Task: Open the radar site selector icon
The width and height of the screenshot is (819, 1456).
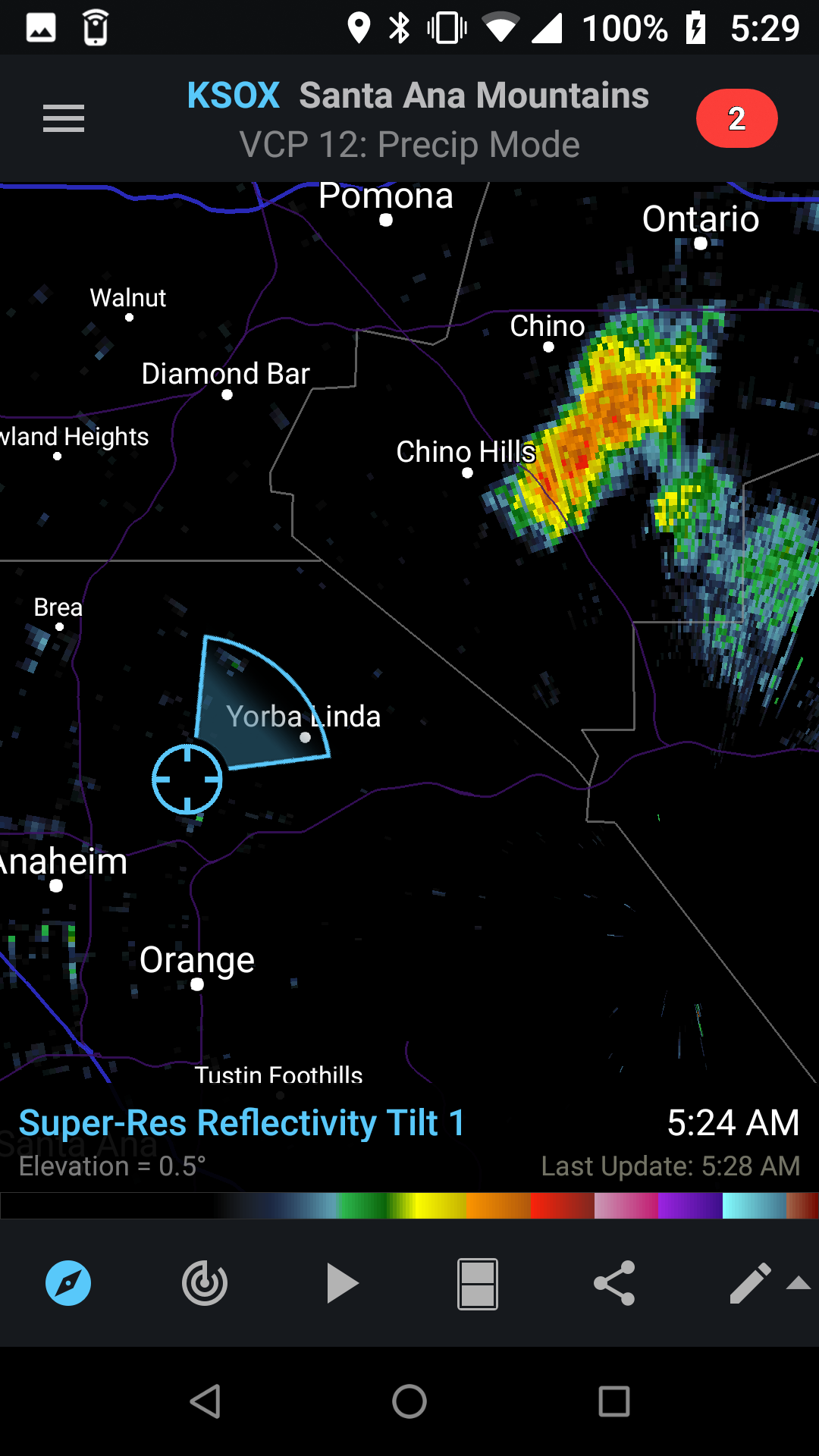Action: coord(205,1283)
